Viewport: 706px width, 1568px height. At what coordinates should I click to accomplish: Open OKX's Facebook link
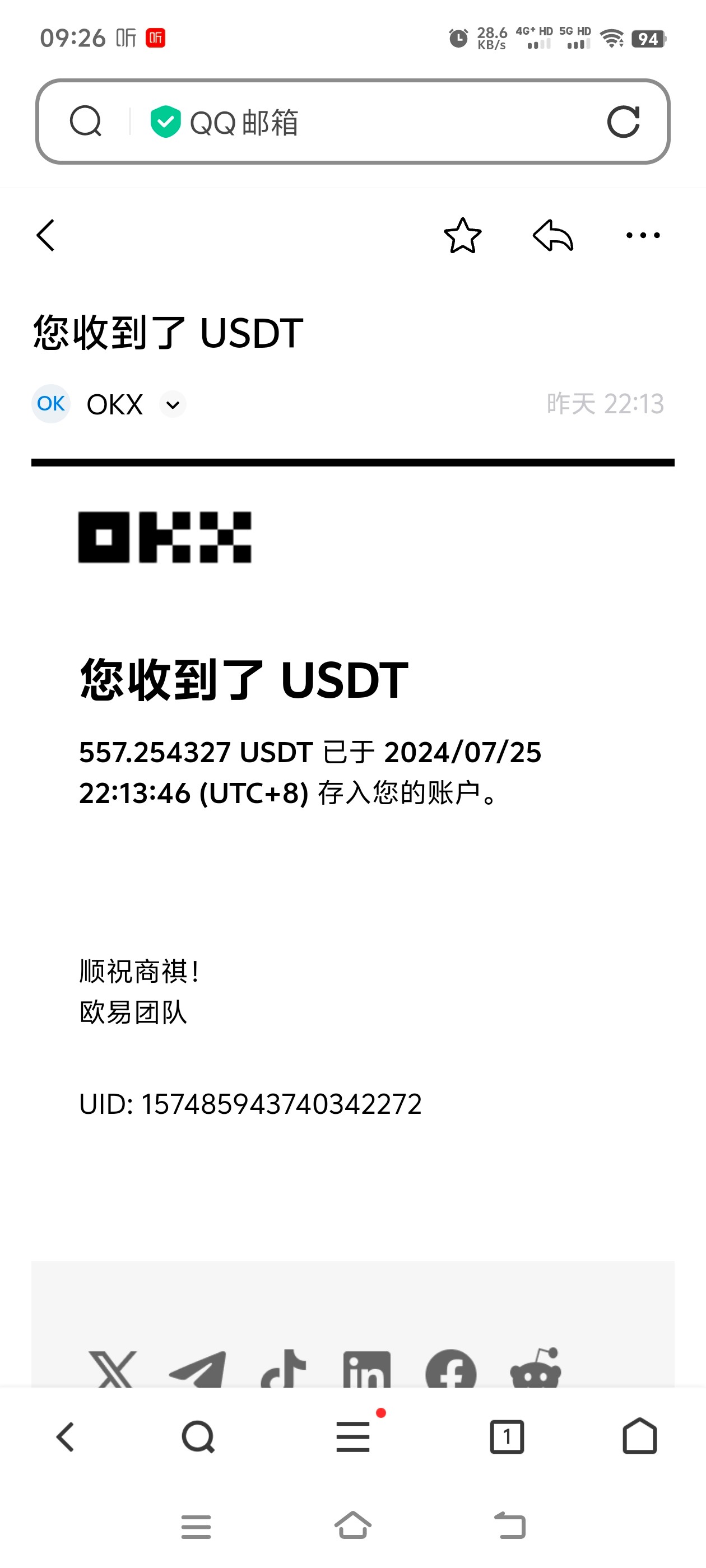coord(450,1370)
